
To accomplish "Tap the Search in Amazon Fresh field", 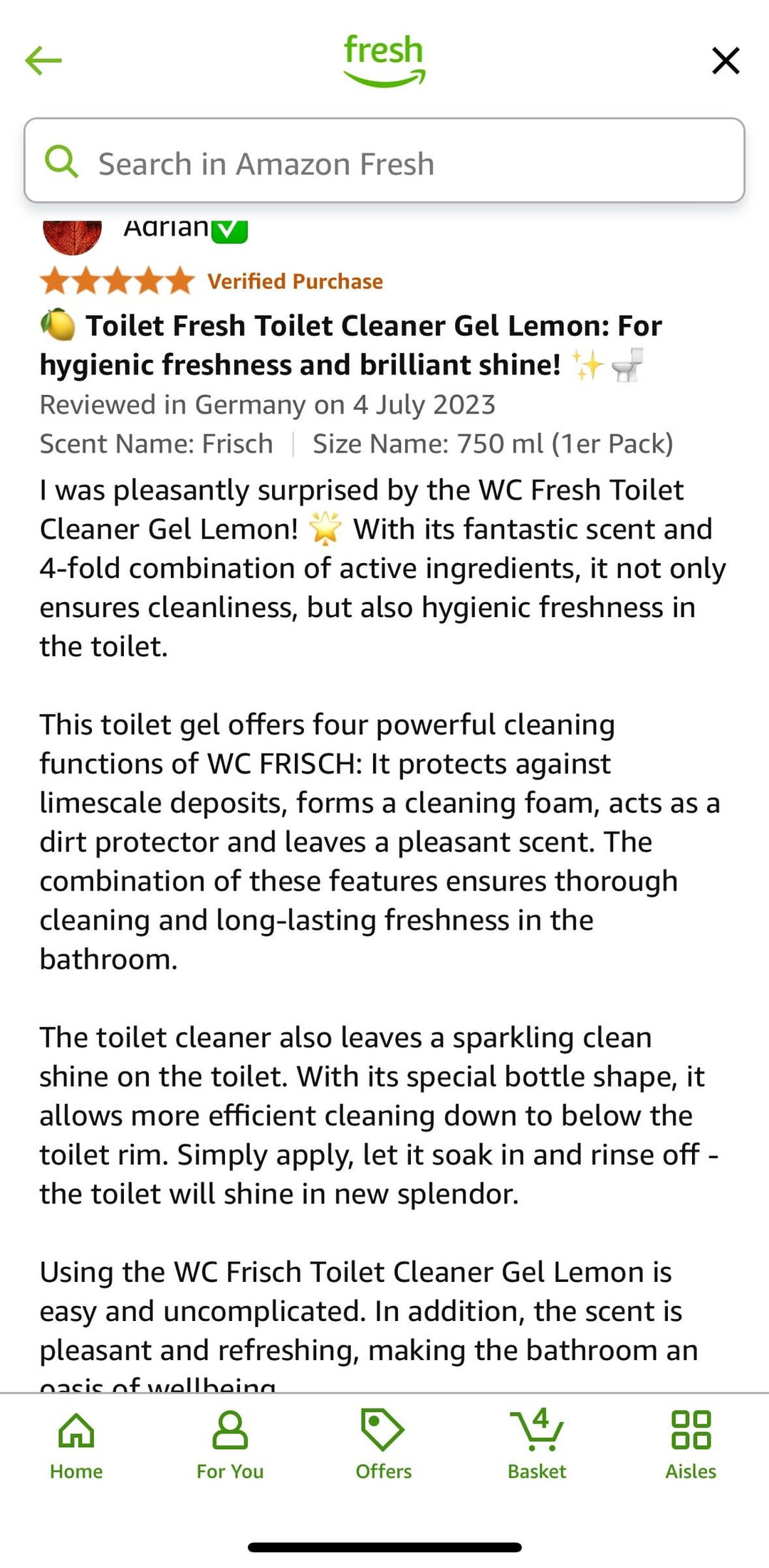I will click(384, 161).
